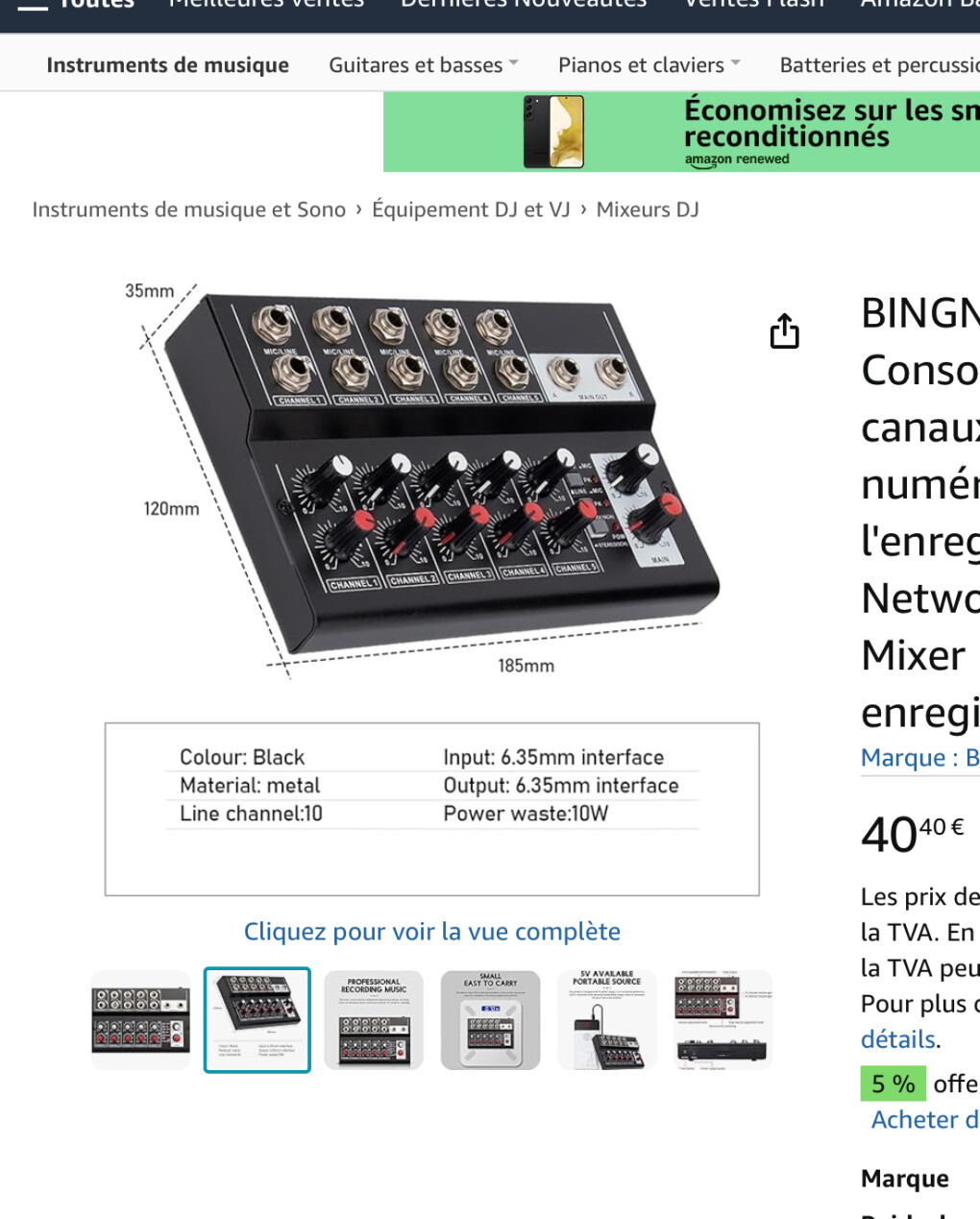The width and height of the screenshot is (980, 1219).
Task: Open Instruments de musique category
Action: 167,65
